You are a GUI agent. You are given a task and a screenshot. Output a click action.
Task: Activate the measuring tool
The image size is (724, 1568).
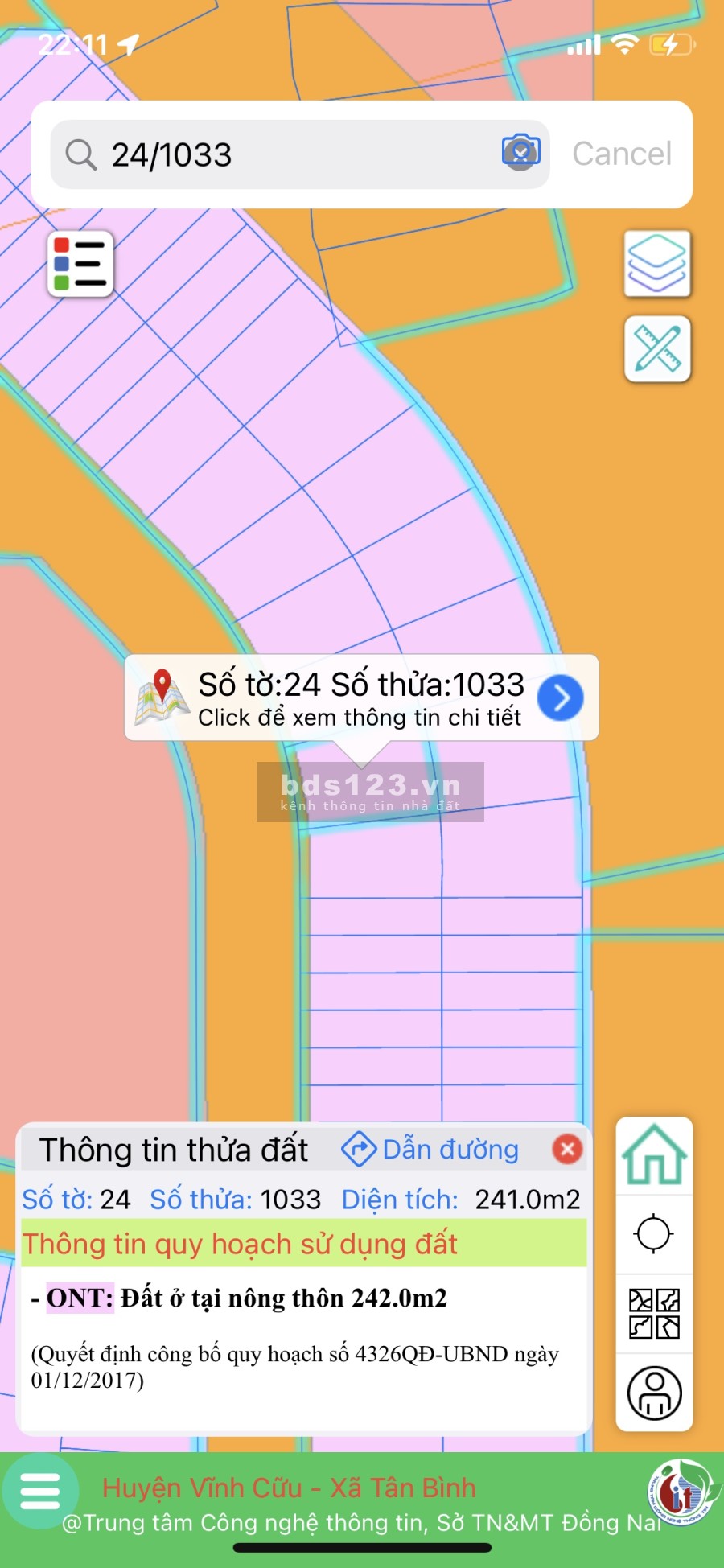(657, 348)
